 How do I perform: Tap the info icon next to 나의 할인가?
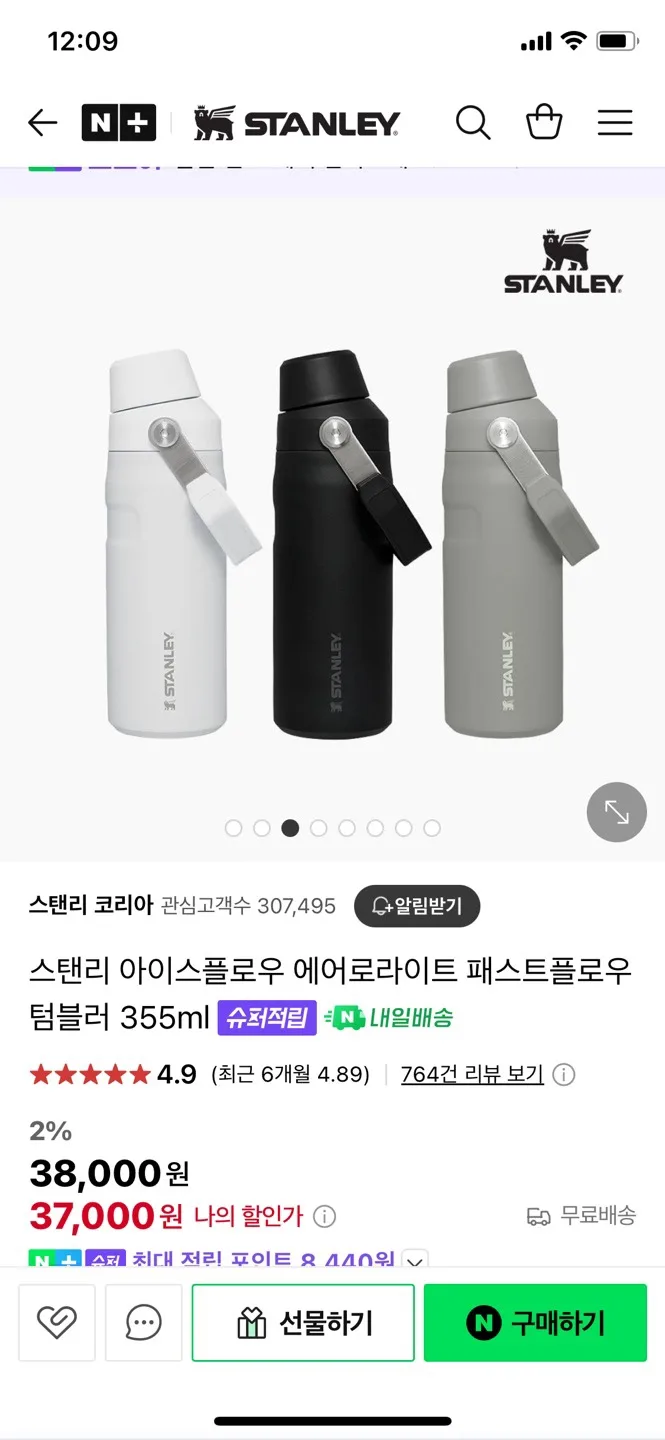tap(325, 1216)
